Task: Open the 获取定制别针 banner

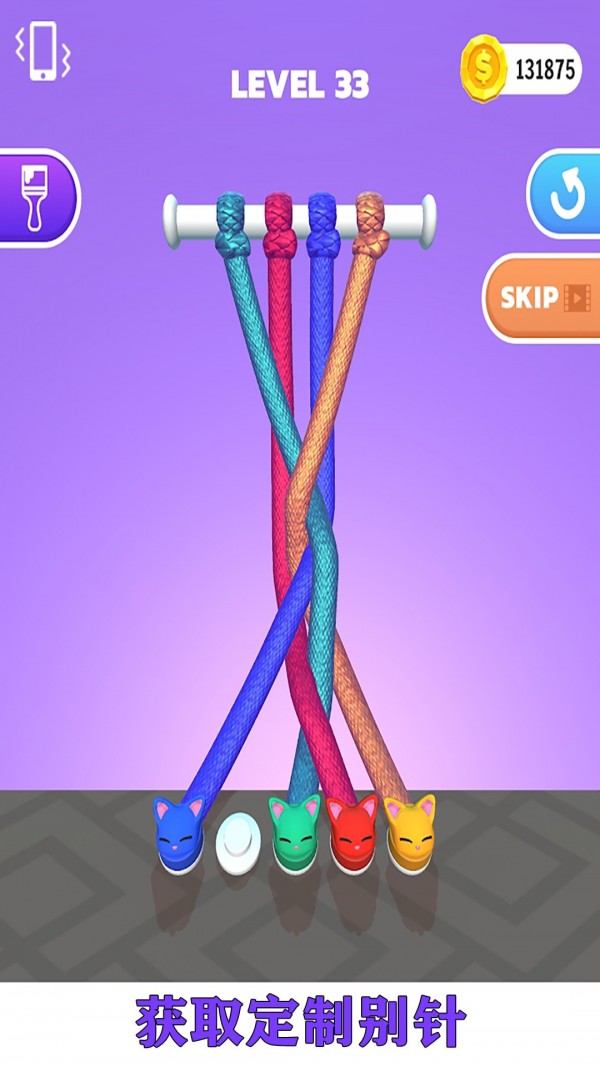Action: coord(300,1024)
